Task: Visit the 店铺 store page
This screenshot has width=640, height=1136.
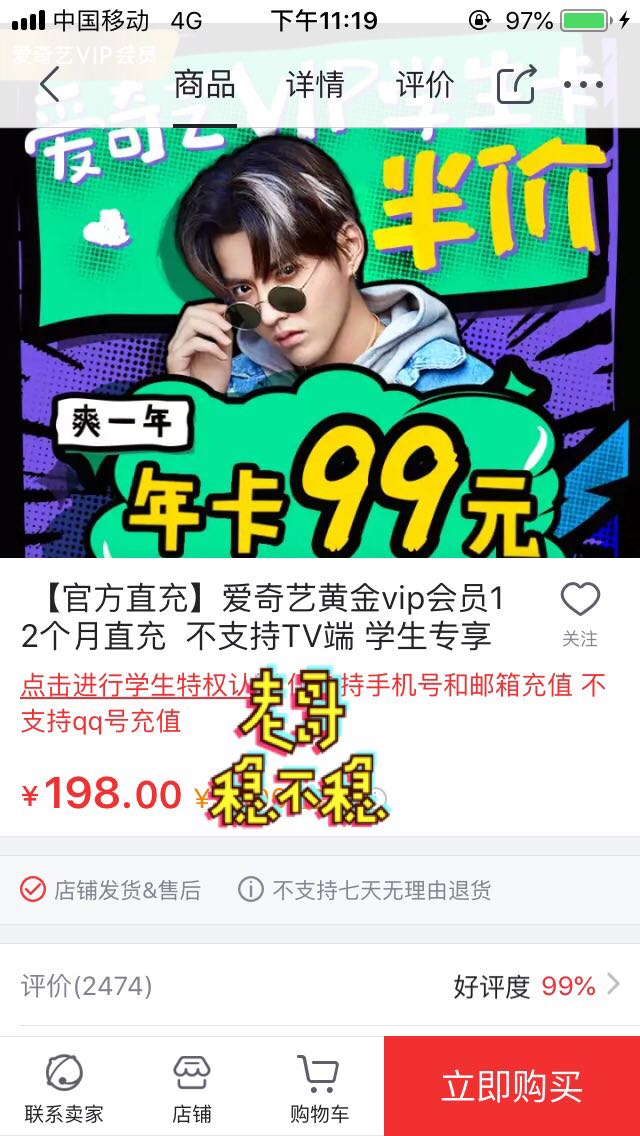Action: (192, 1087)
